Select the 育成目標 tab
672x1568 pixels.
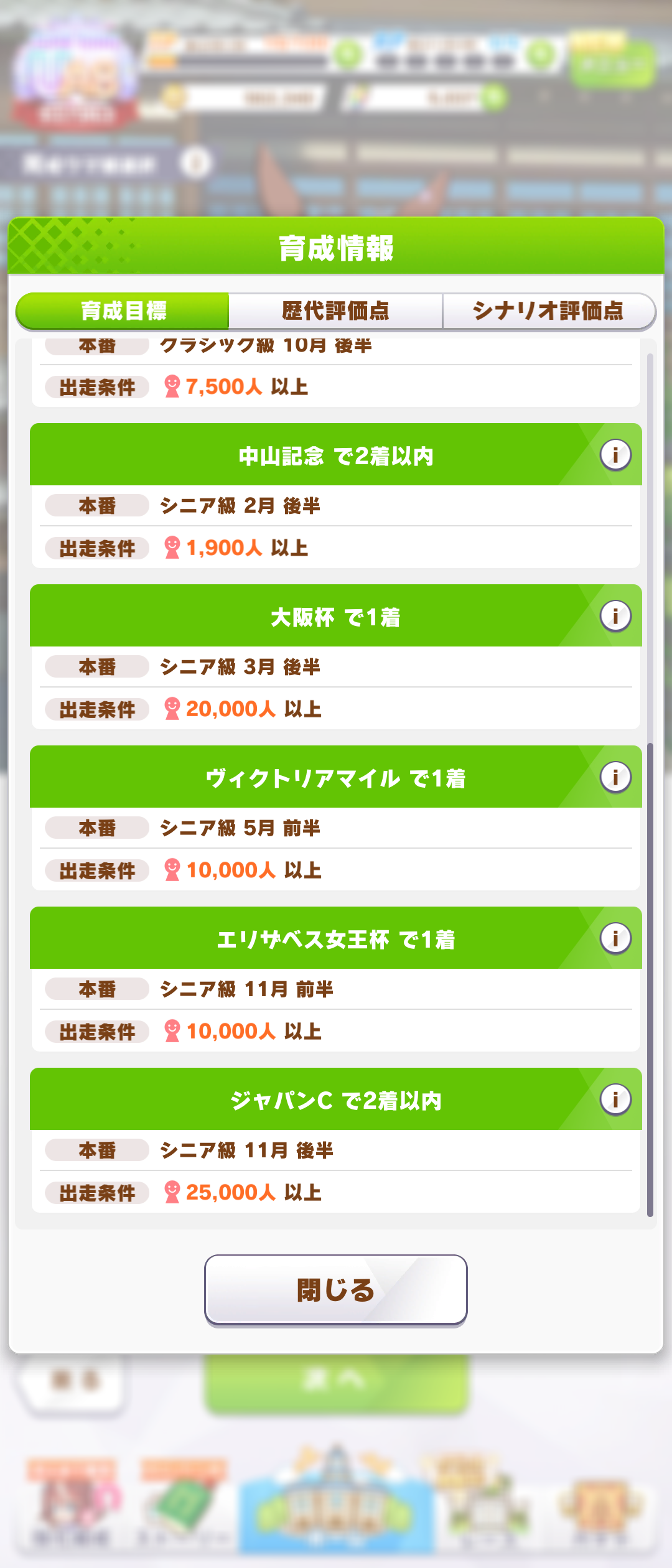point(123,310)
